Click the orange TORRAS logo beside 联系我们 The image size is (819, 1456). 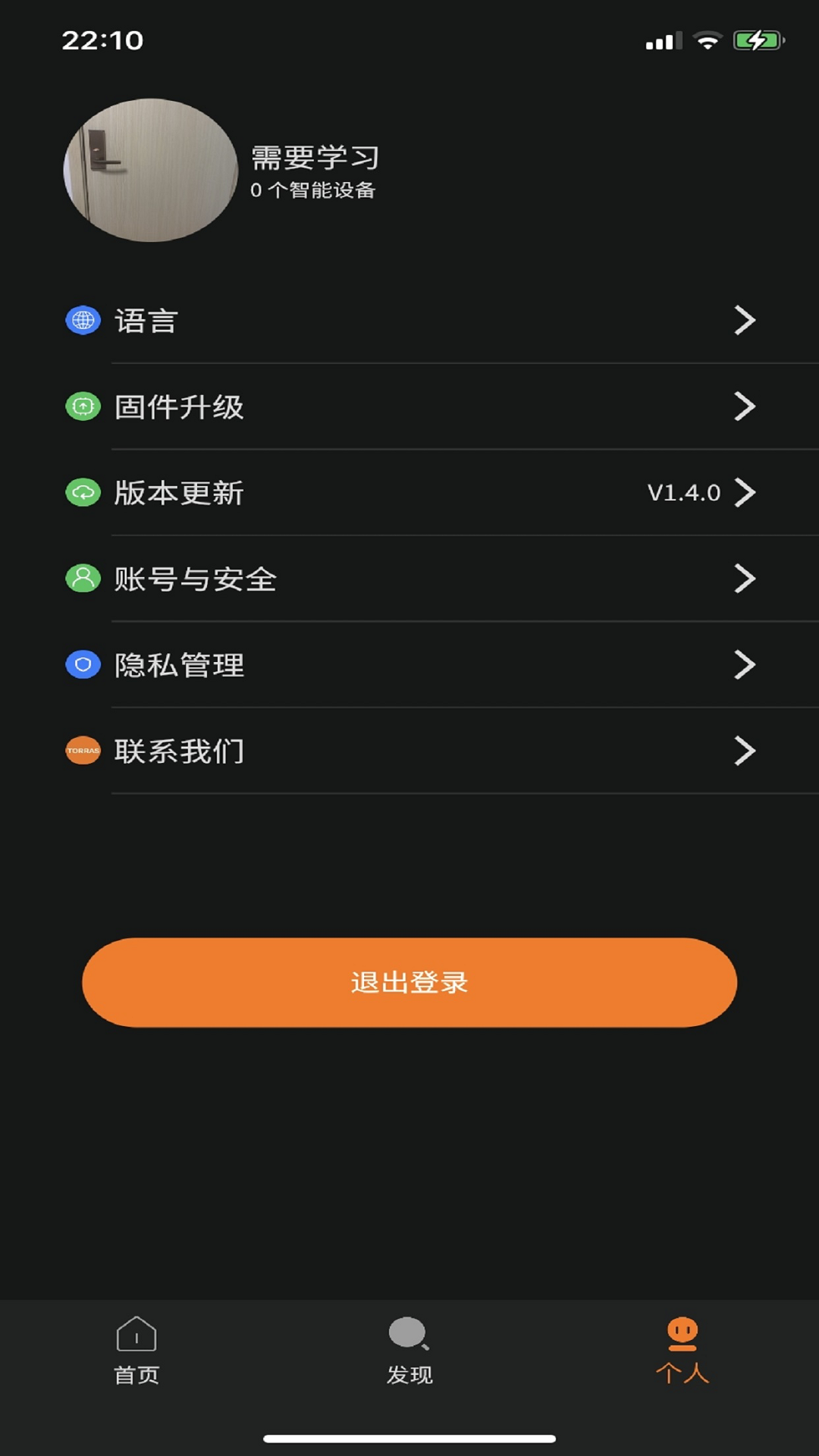[83, 752]
